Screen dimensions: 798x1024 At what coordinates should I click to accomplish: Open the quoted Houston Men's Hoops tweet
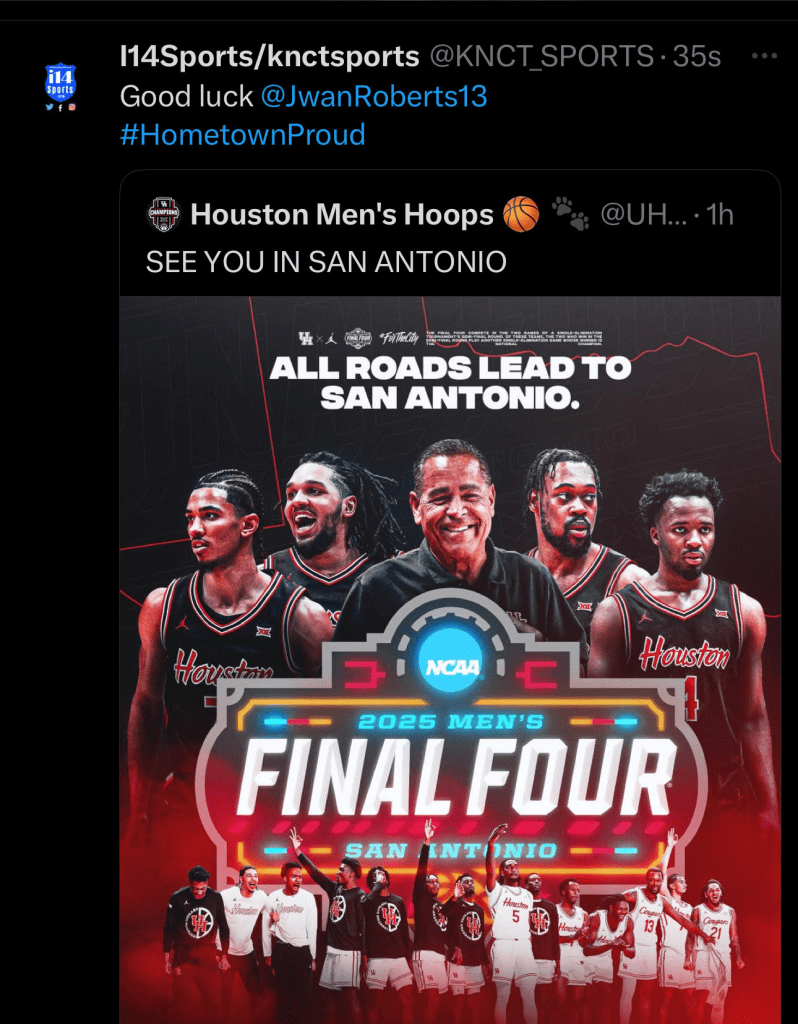[x=450, y=262]
